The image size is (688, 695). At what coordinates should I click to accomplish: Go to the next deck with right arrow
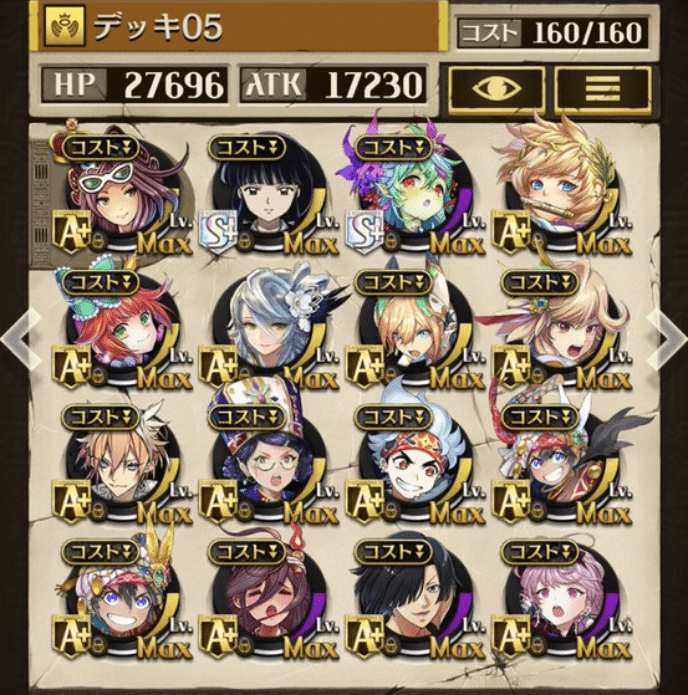(x=668, y=340)
